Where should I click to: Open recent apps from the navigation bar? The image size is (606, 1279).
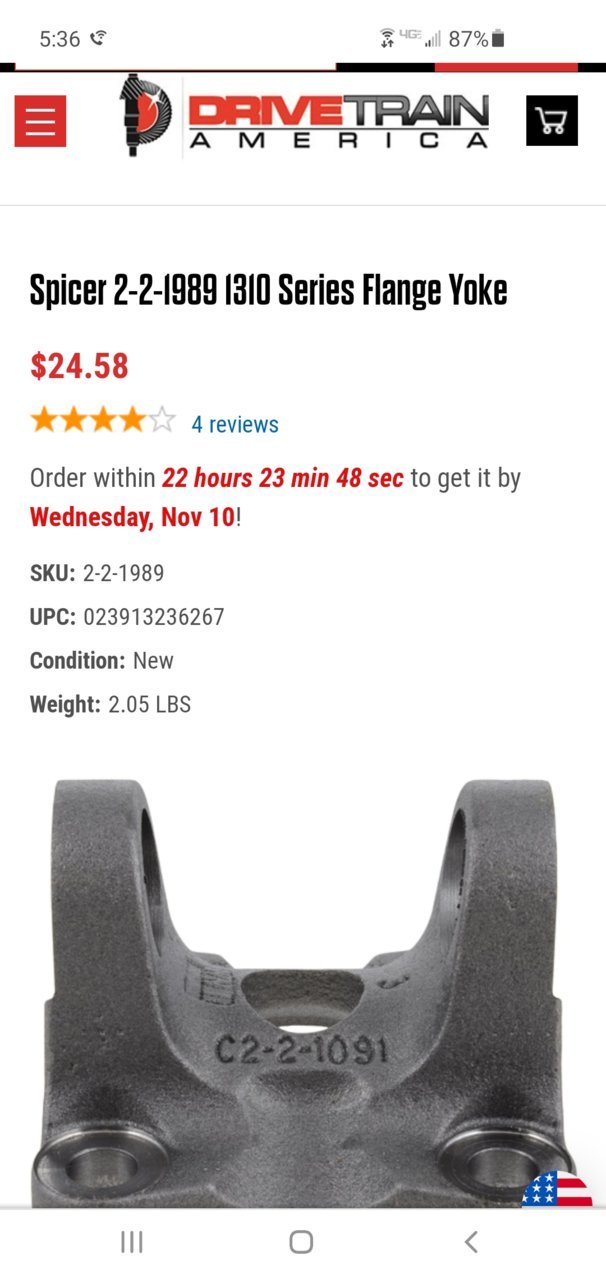tap(131, 1242)
